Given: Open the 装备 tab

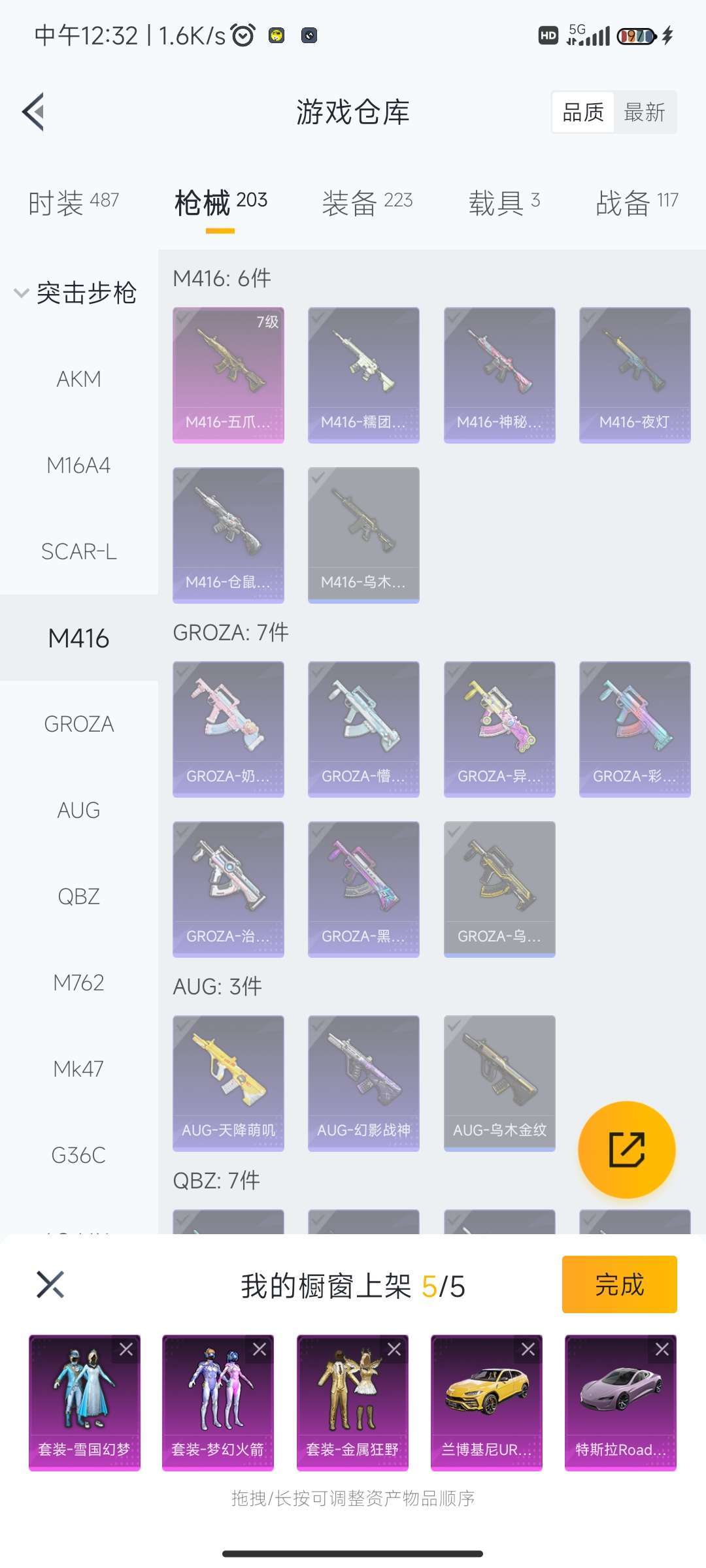Looking at the screenshot, I should click(x=367, y=203).
